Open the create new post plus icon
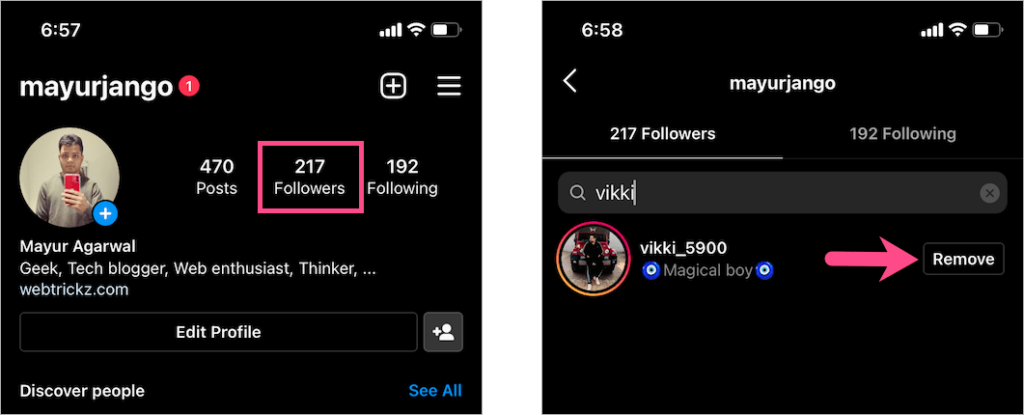 (394, 87)
